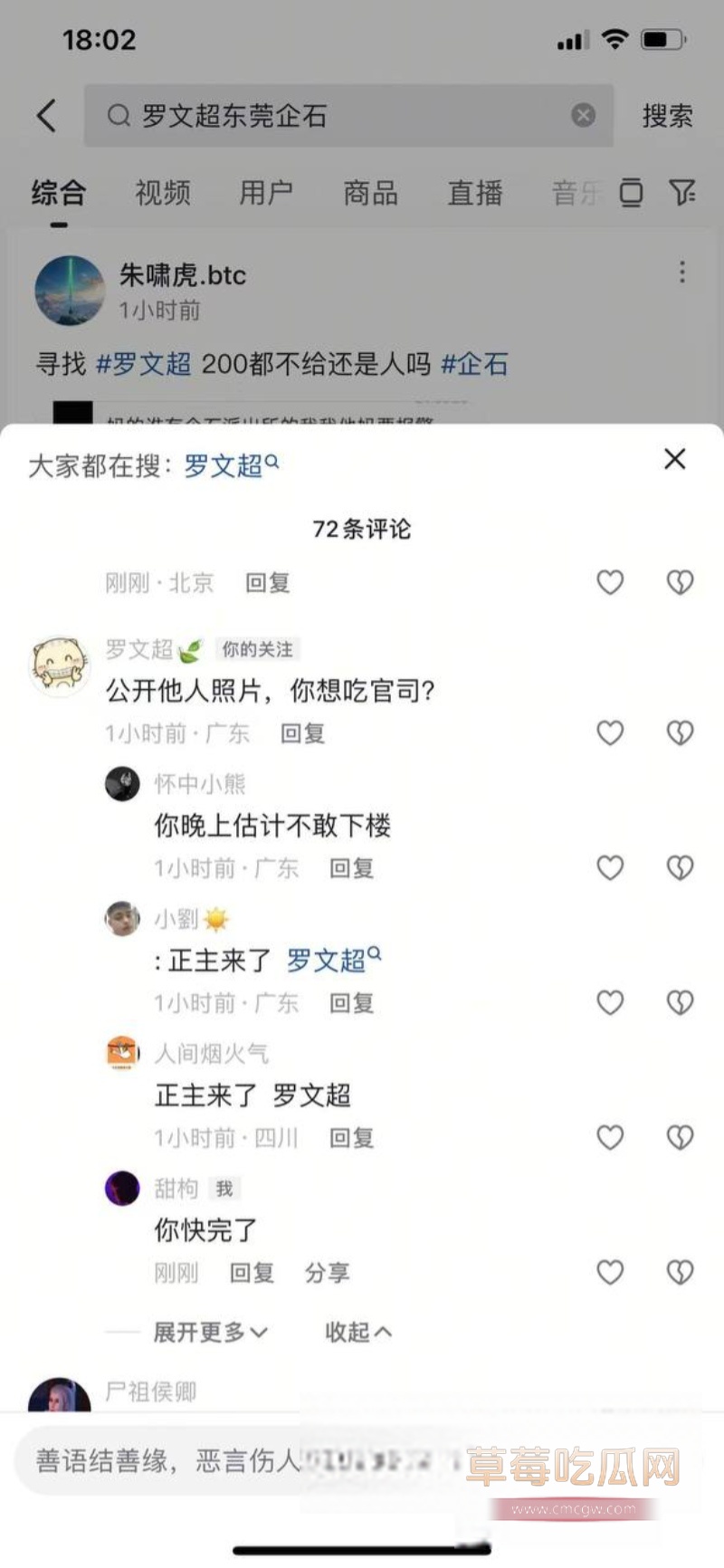Open the search filter icon
Screen dimensions: 724x1568
(x=681, y=192)
